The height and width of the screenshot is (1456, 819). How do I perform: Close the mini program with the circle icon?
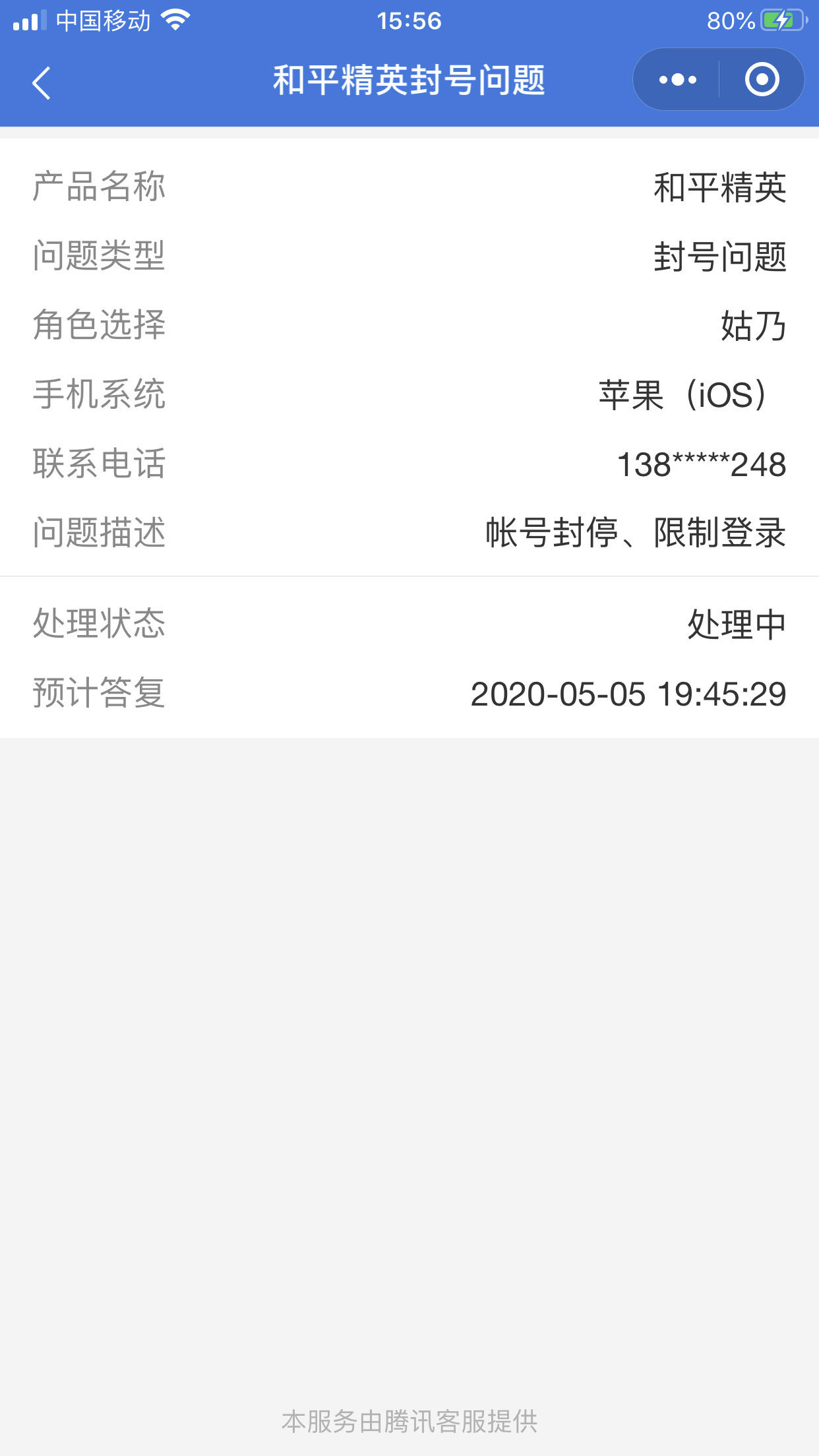pyautogui.click(x=762, y=80)
